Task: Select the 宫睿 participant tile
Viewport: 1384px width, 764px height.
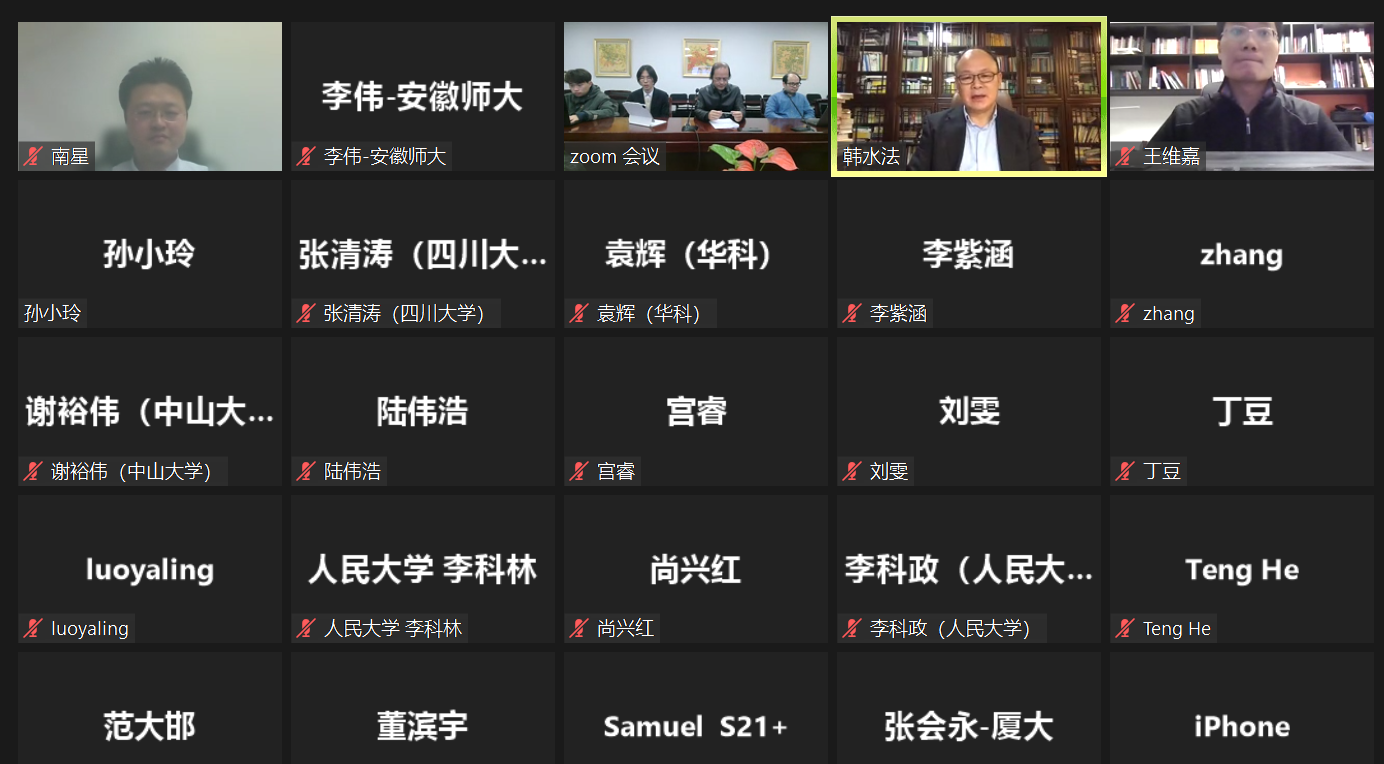Action: [696, 411]
